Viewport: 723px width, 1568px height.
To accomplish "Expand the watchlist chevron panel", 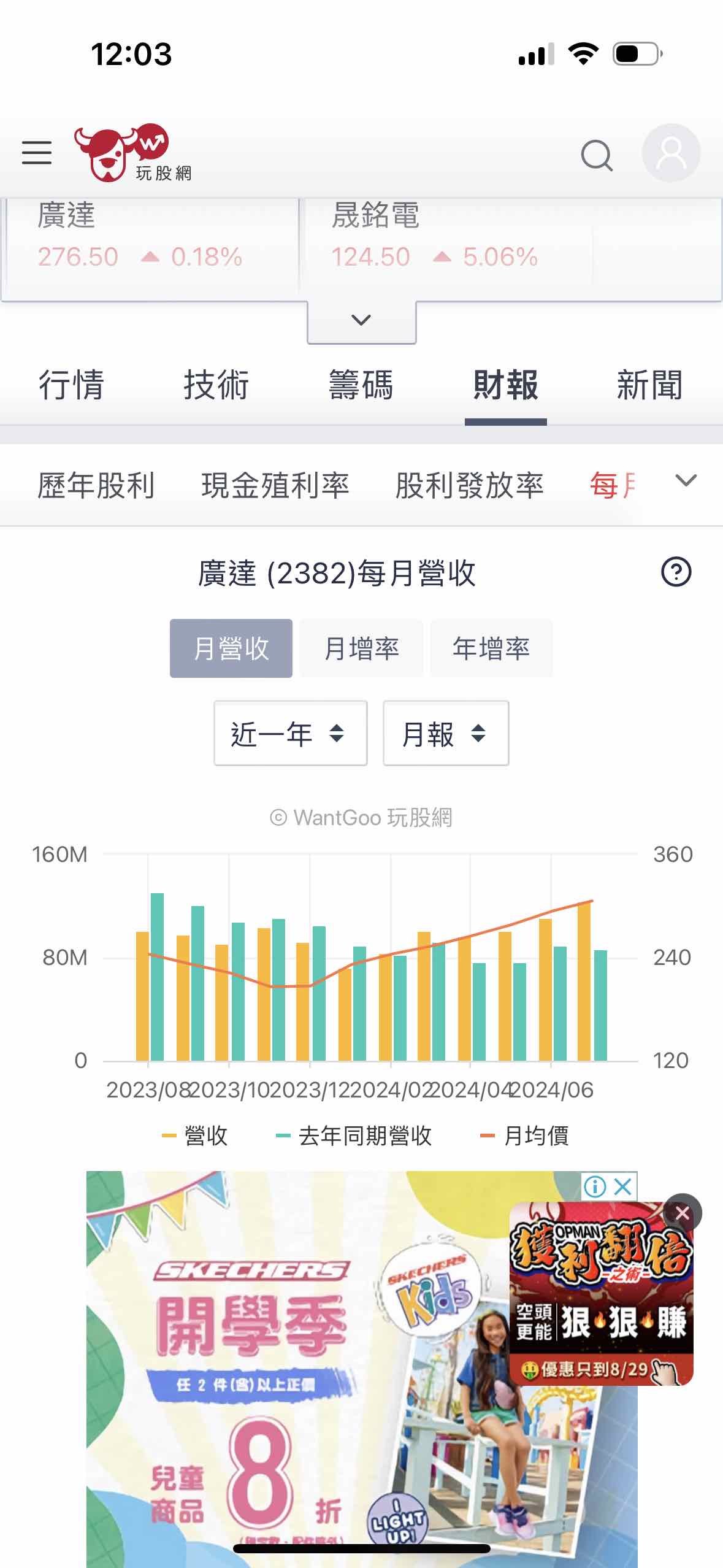I will 361,320.
